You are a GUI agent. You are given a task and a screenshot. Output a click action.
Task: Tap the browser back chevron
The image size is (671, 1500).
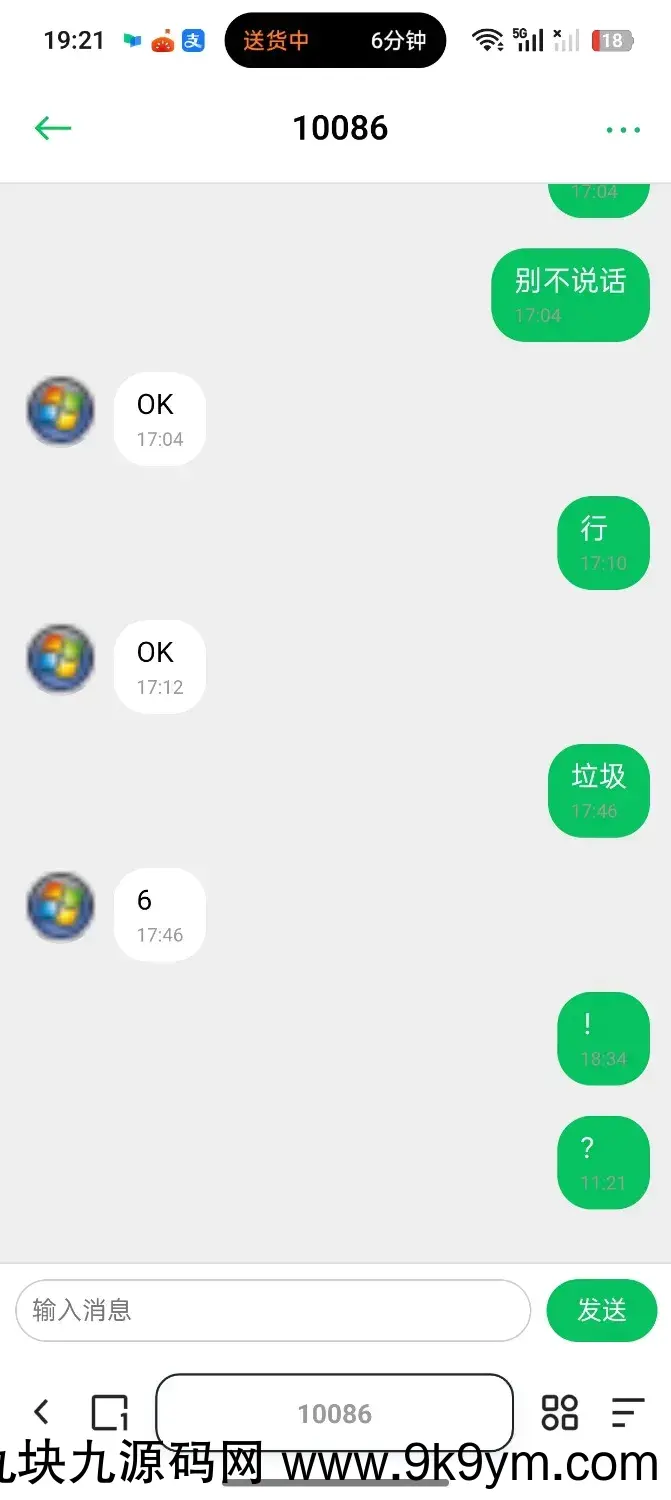41,1412
